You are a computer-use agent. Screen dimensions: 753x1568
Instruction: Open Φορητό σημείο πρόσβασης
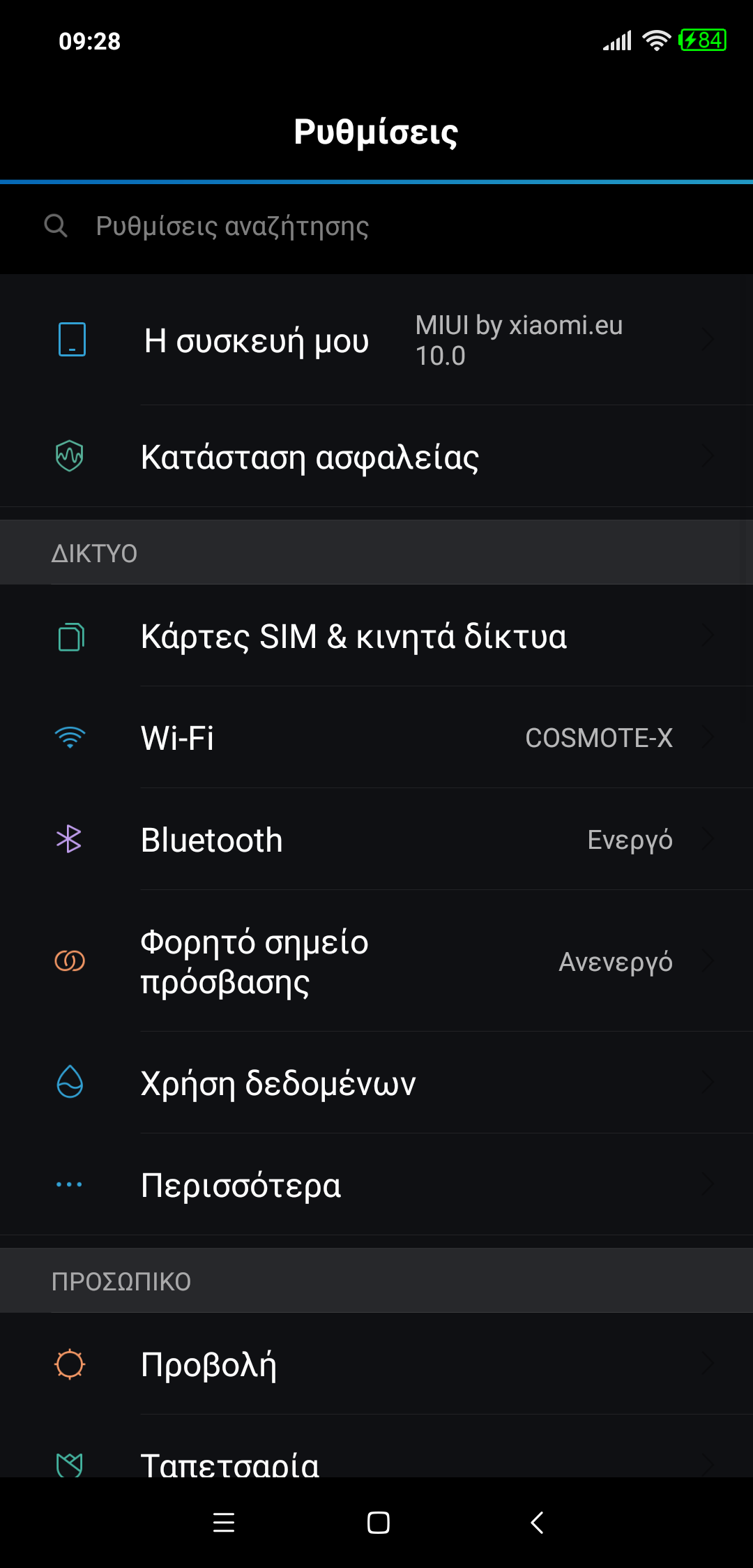pos(376,961)
